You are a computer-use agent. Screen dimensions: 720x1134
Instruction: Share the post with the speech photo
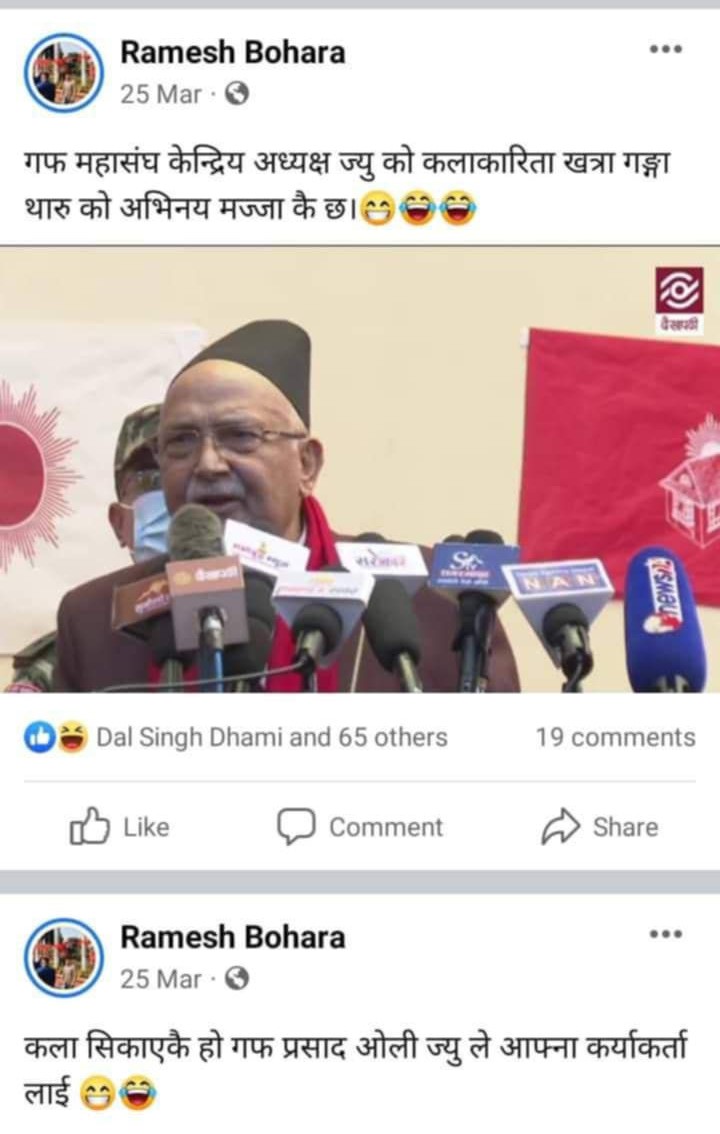point(600,827)
